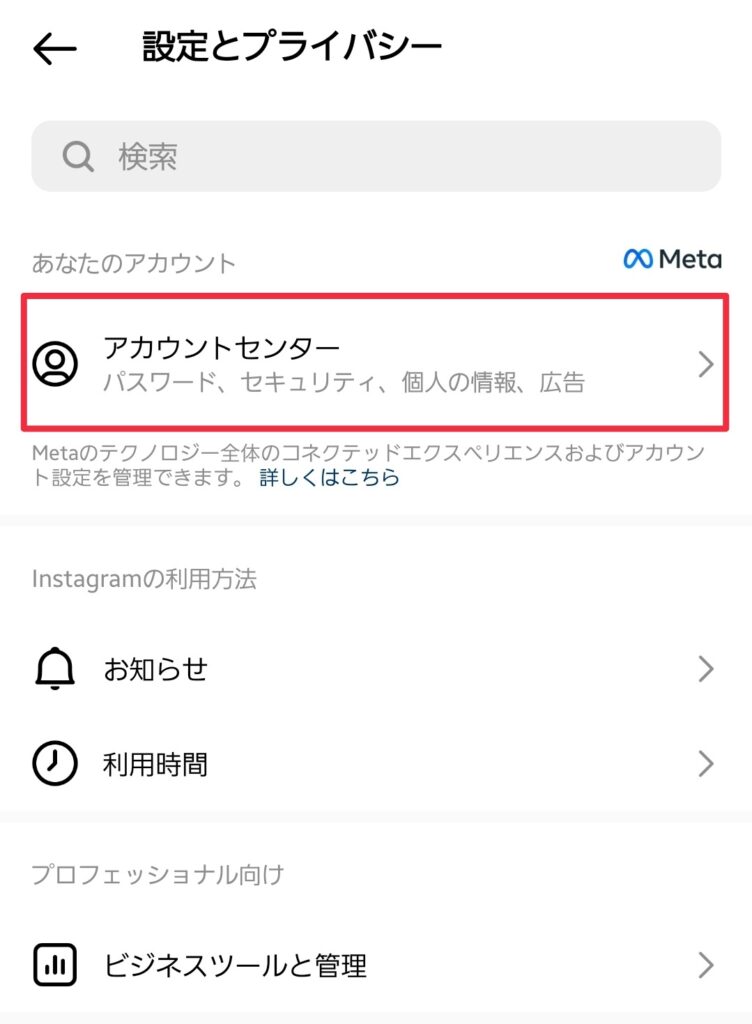Image resolution: width=752 pixels, height=1024 pixels.
Task: Open お知らせ notification settings
Action: [375, 669]
